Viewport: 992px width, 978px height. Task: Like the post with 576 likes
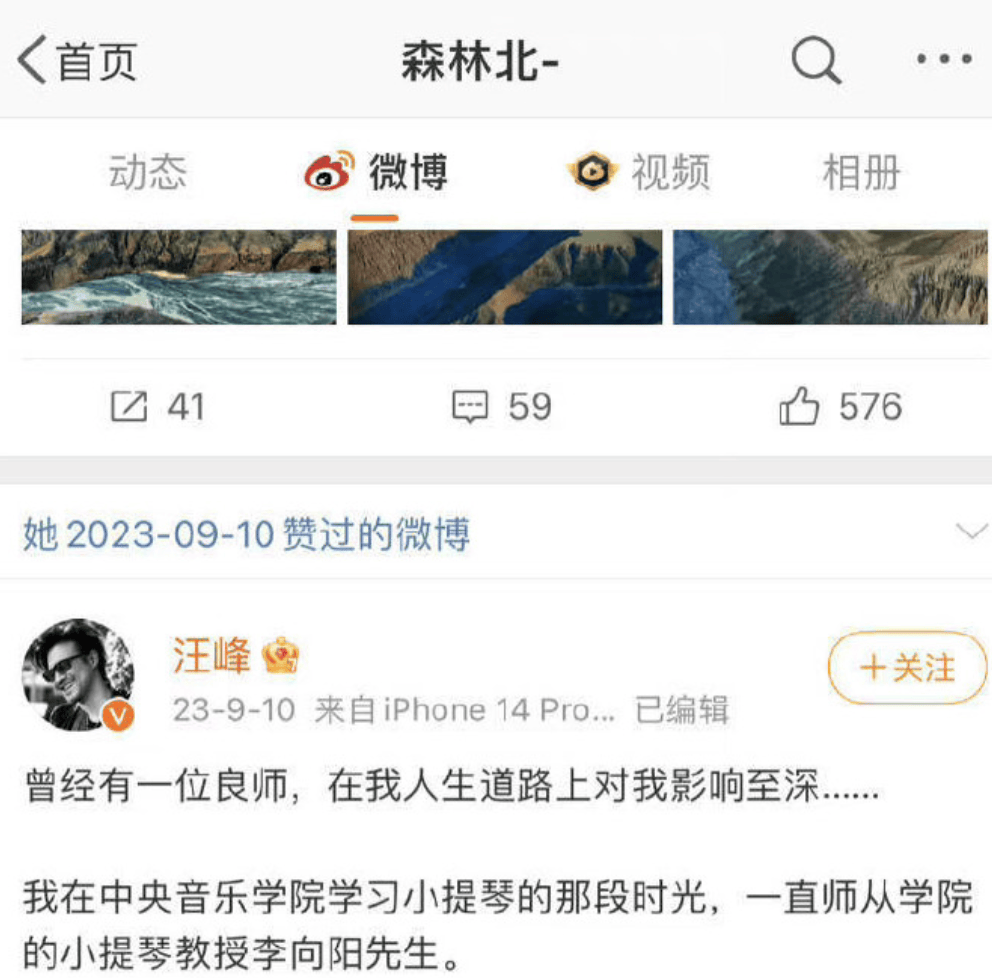(840, 407)
